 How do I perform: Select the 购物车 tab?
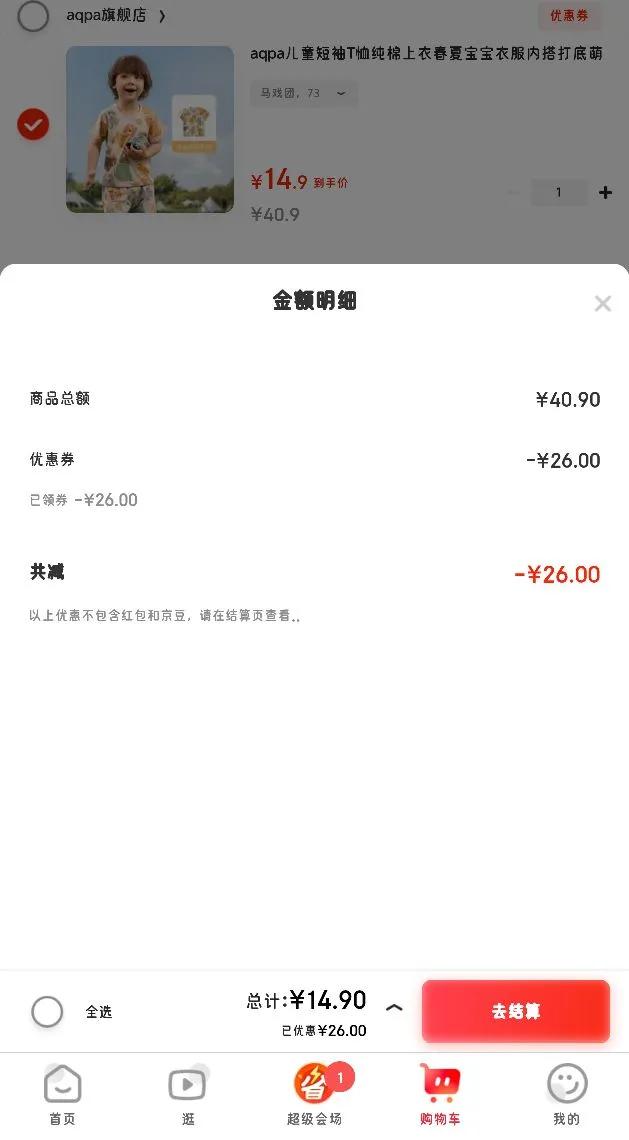tap(440, 1094)
